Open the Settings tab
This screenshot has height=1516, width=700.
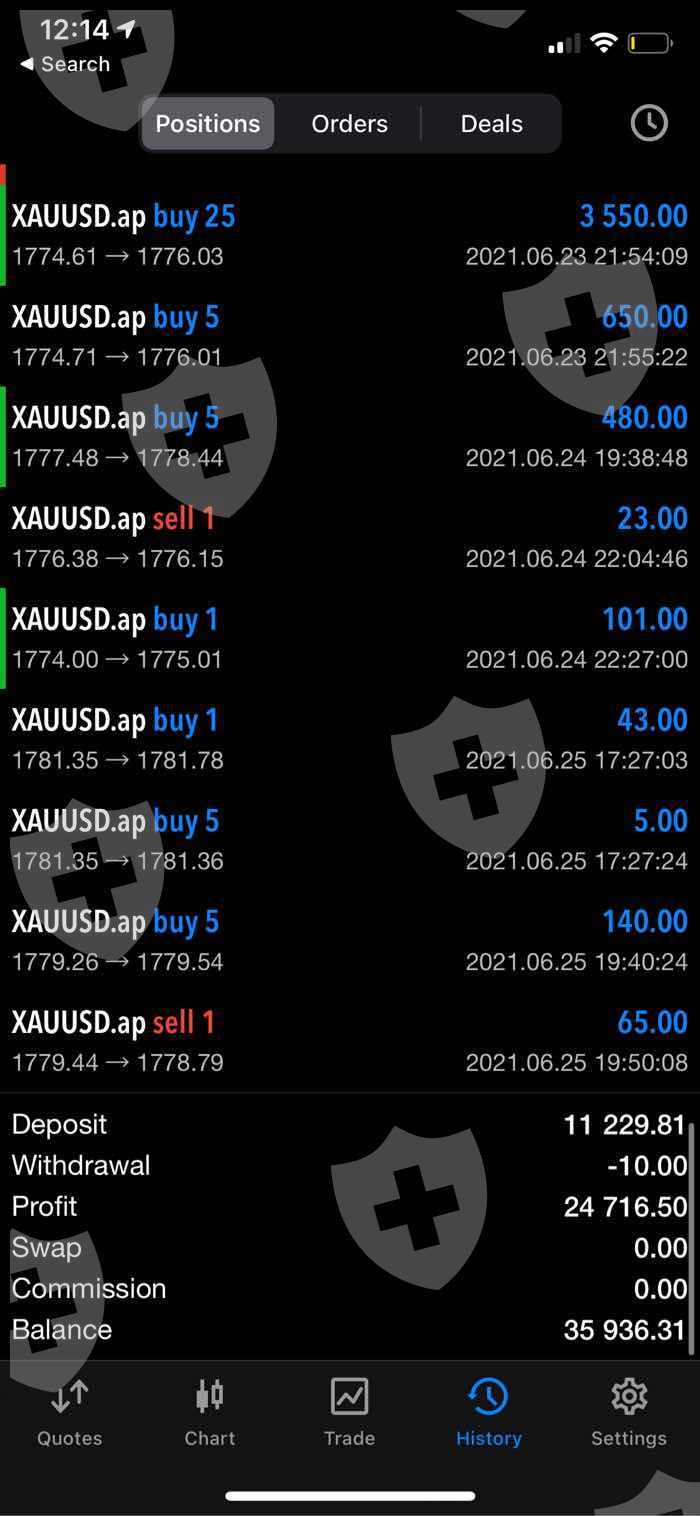tap(628, 1412)
